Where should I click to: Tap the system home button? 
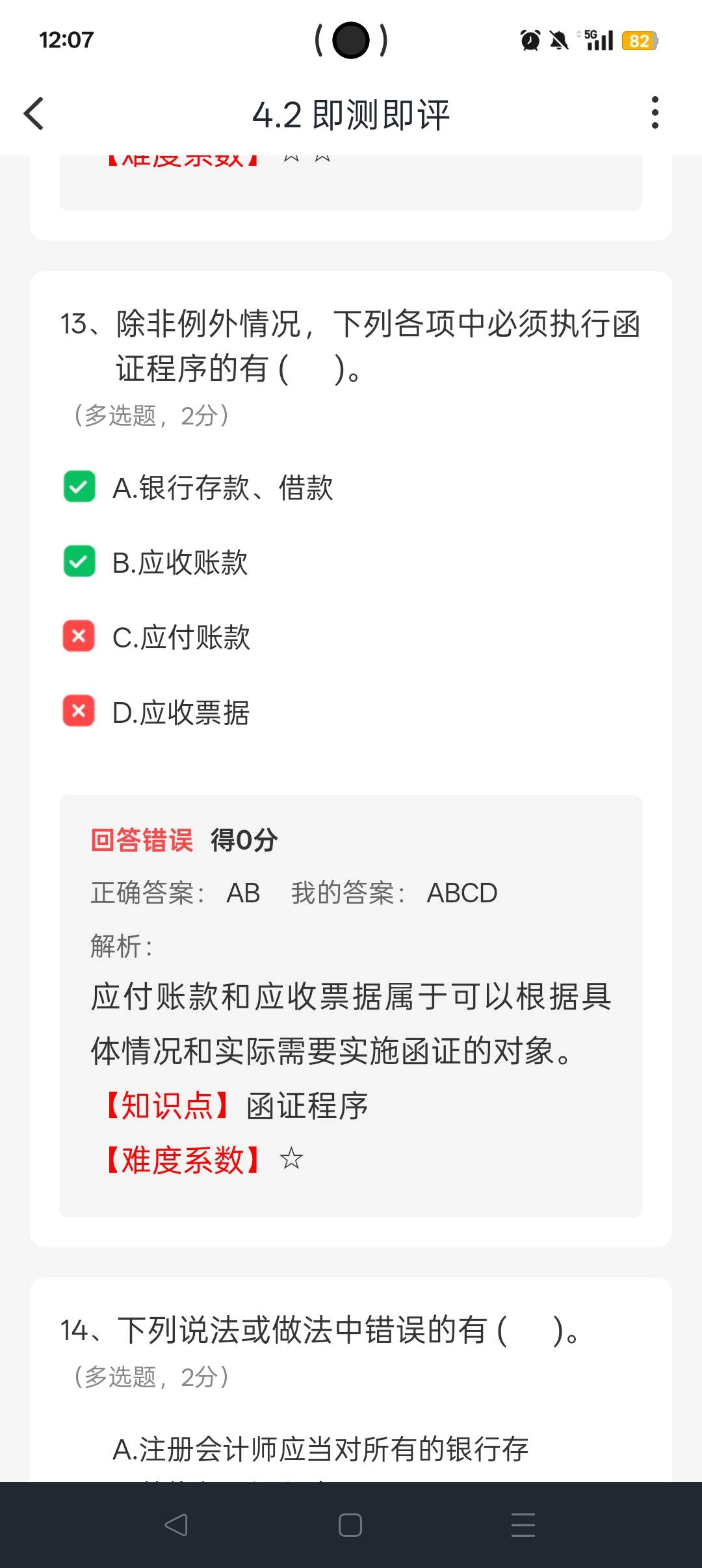coord(350,1524)
